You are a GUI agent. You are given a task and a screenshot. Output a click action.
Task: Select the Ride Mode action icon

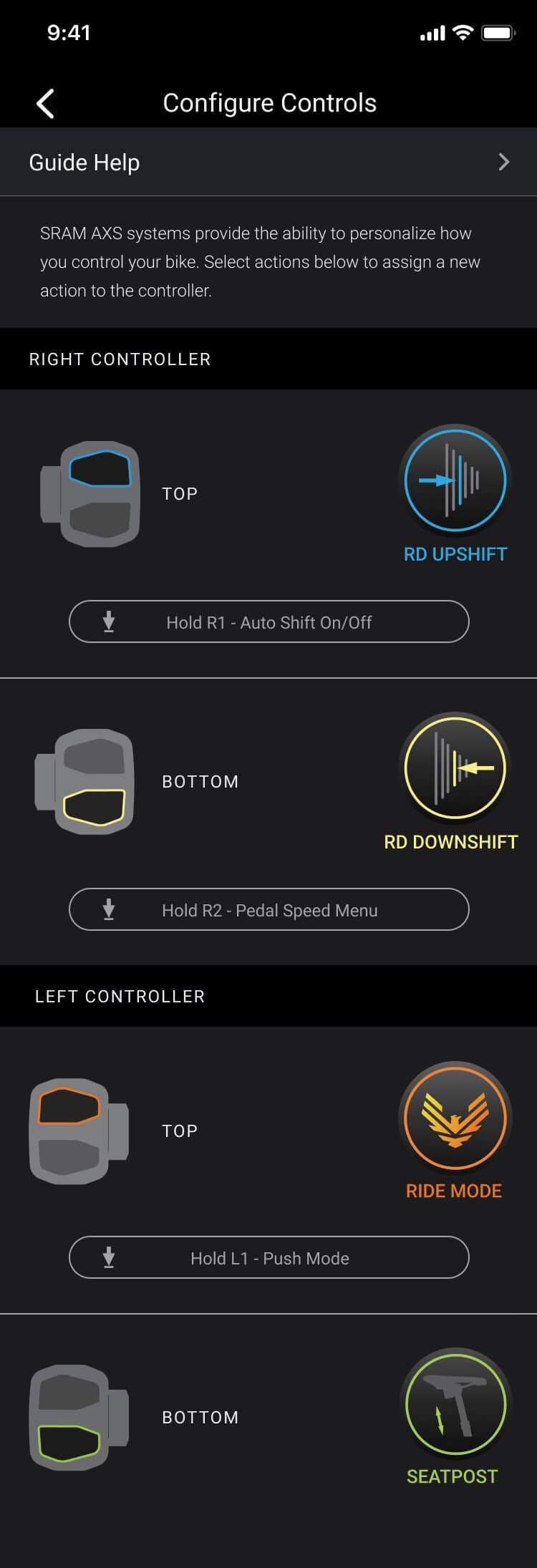click(x=455, y=1118)
